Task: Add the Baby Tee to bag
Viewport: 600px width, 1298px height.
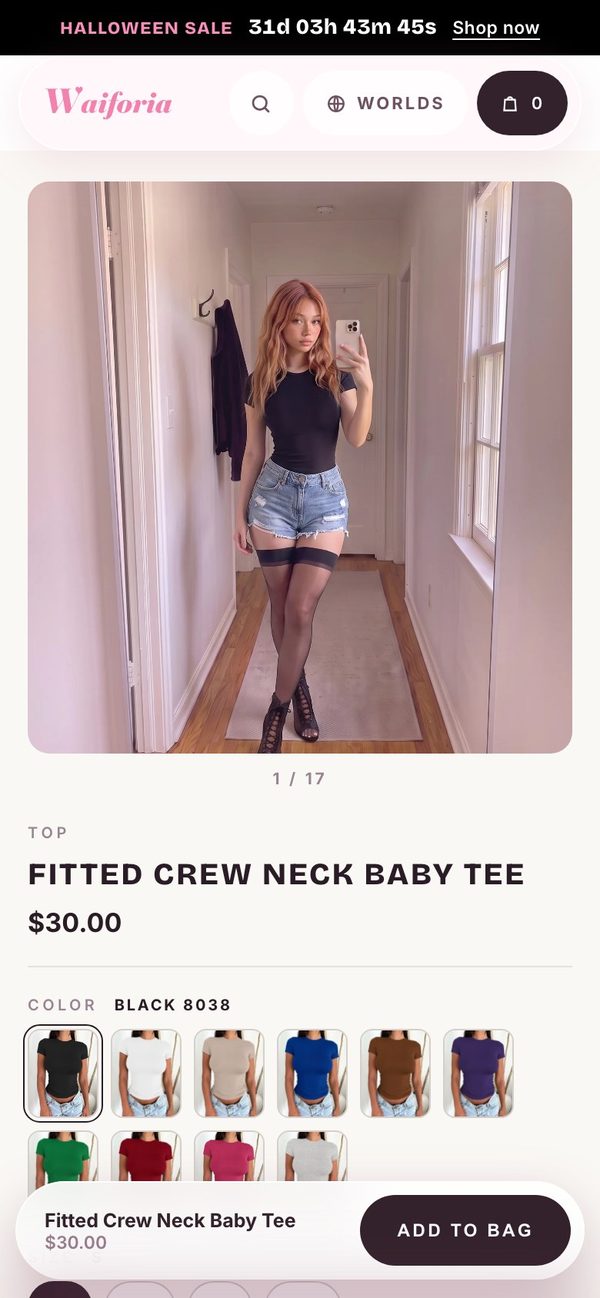Action: [465, 1230]
